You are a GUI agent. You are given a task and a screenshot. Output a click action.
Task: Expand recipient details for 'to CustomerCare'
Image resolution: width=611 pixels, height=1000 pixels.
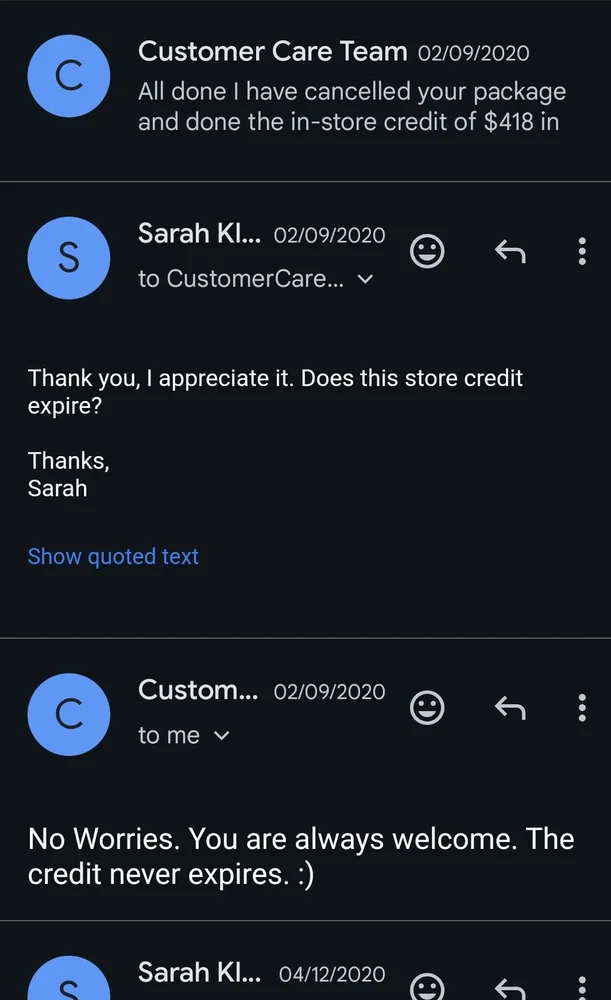tap(365, 280)
